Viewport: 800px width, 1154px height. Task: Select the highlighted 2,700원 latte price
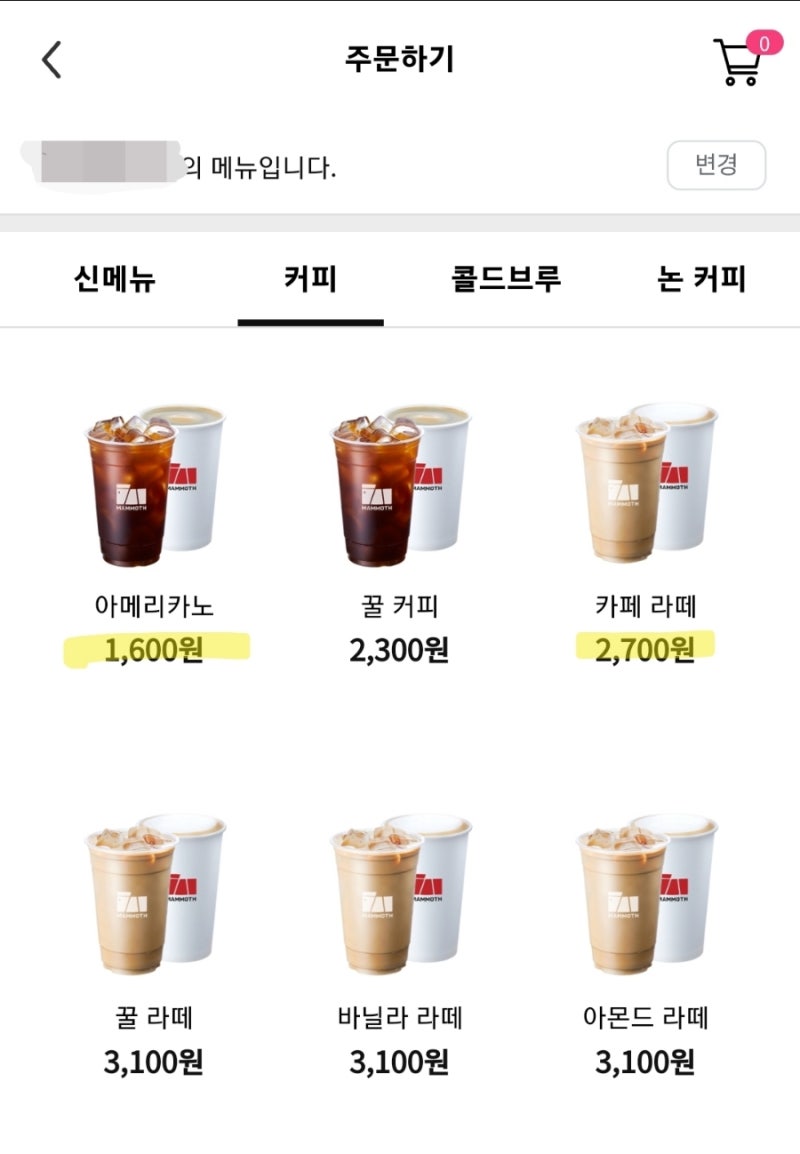pyautogui.click(x=645, y=651)
